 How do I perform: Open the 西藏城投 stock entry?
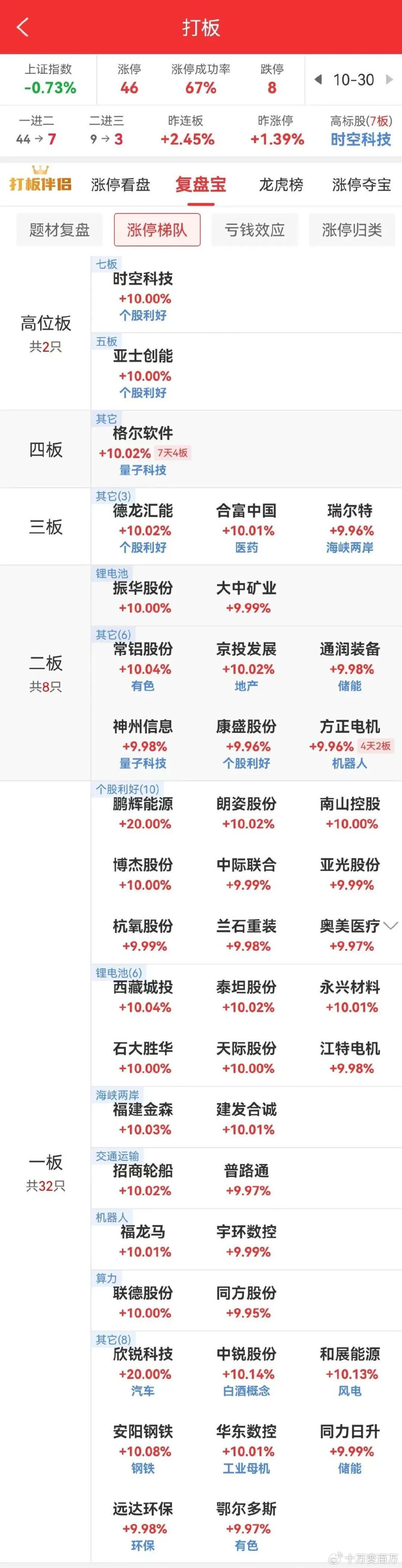point(143,987)
